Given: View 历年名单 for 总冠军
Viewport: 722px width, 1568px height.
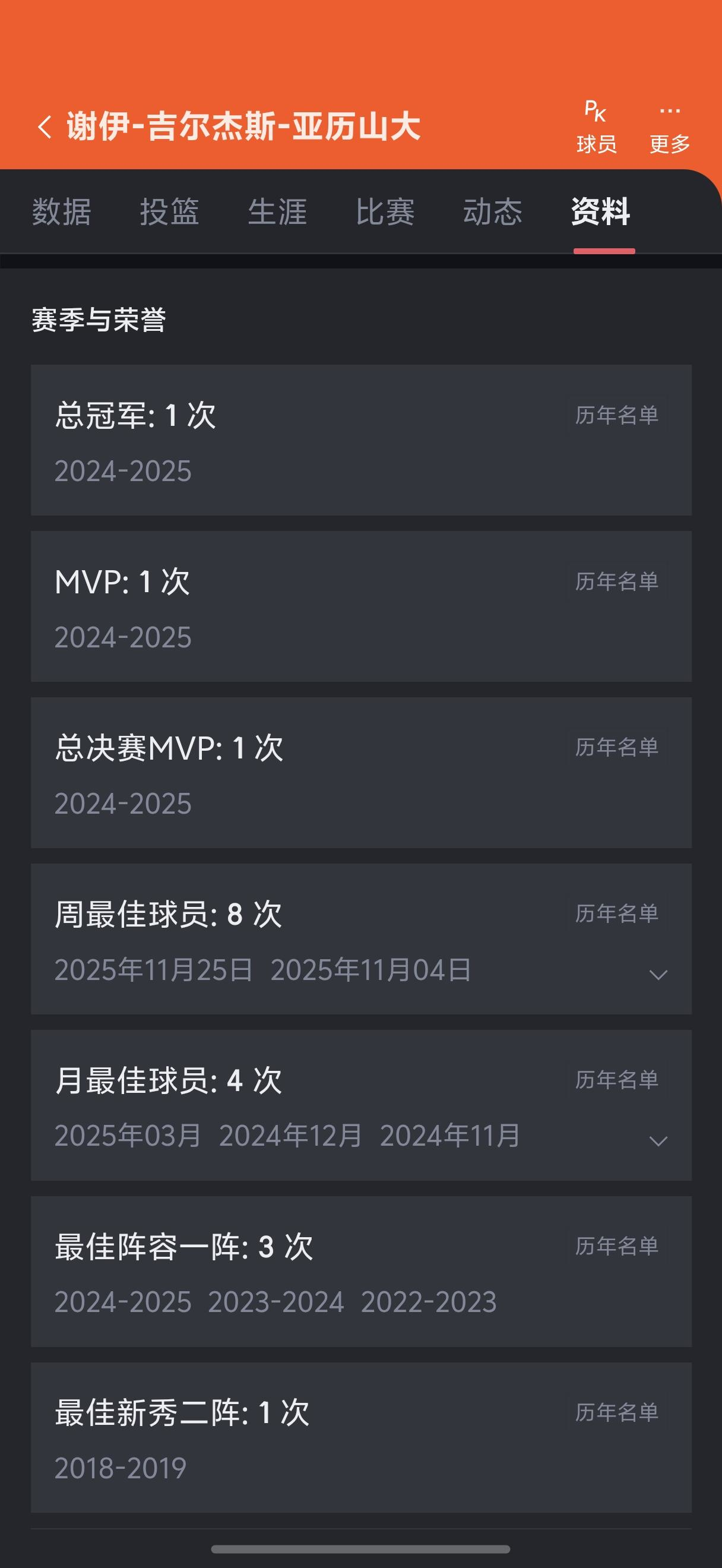Looking at the screenshot, I should (x=617, y=415).
